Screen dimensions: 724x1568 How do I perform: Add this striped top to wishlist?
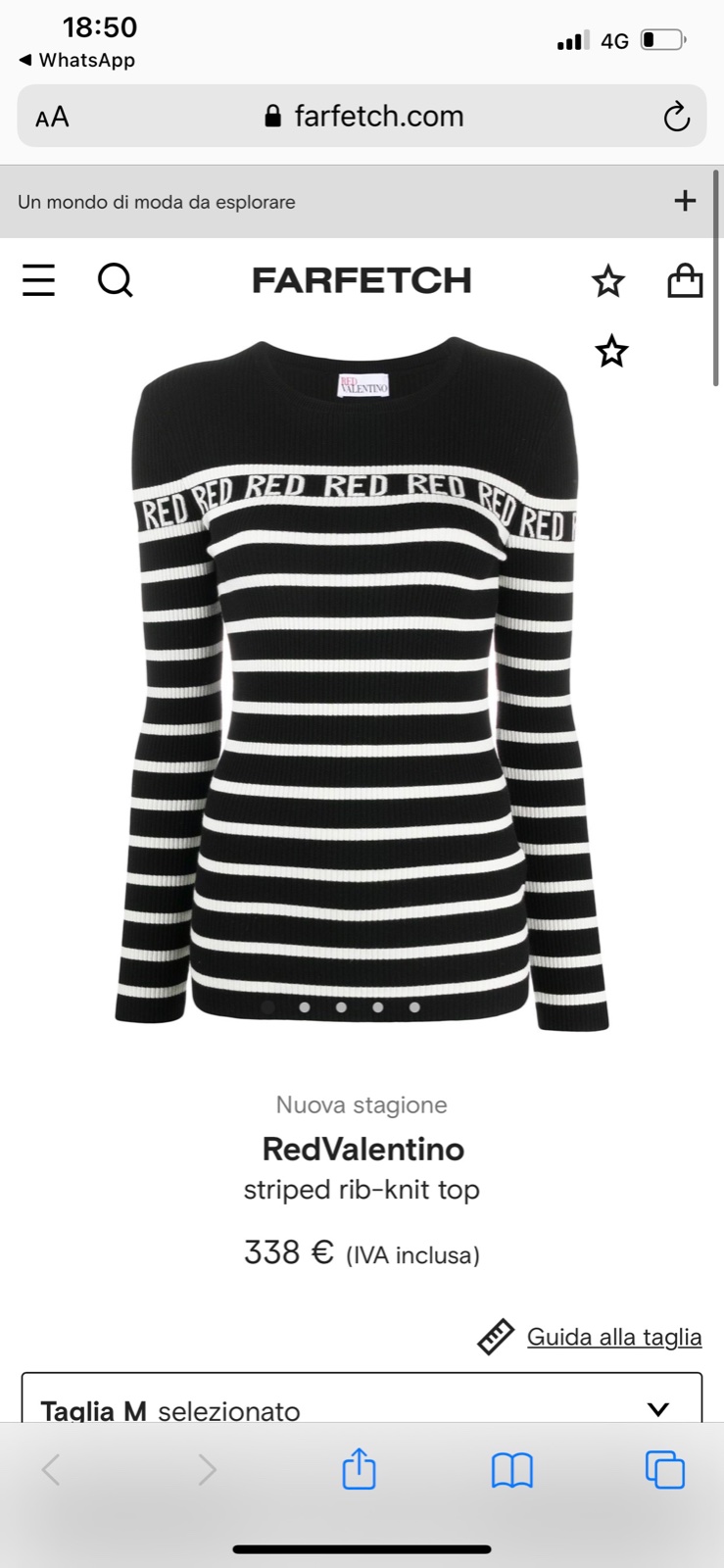click(x=611, y=351)
